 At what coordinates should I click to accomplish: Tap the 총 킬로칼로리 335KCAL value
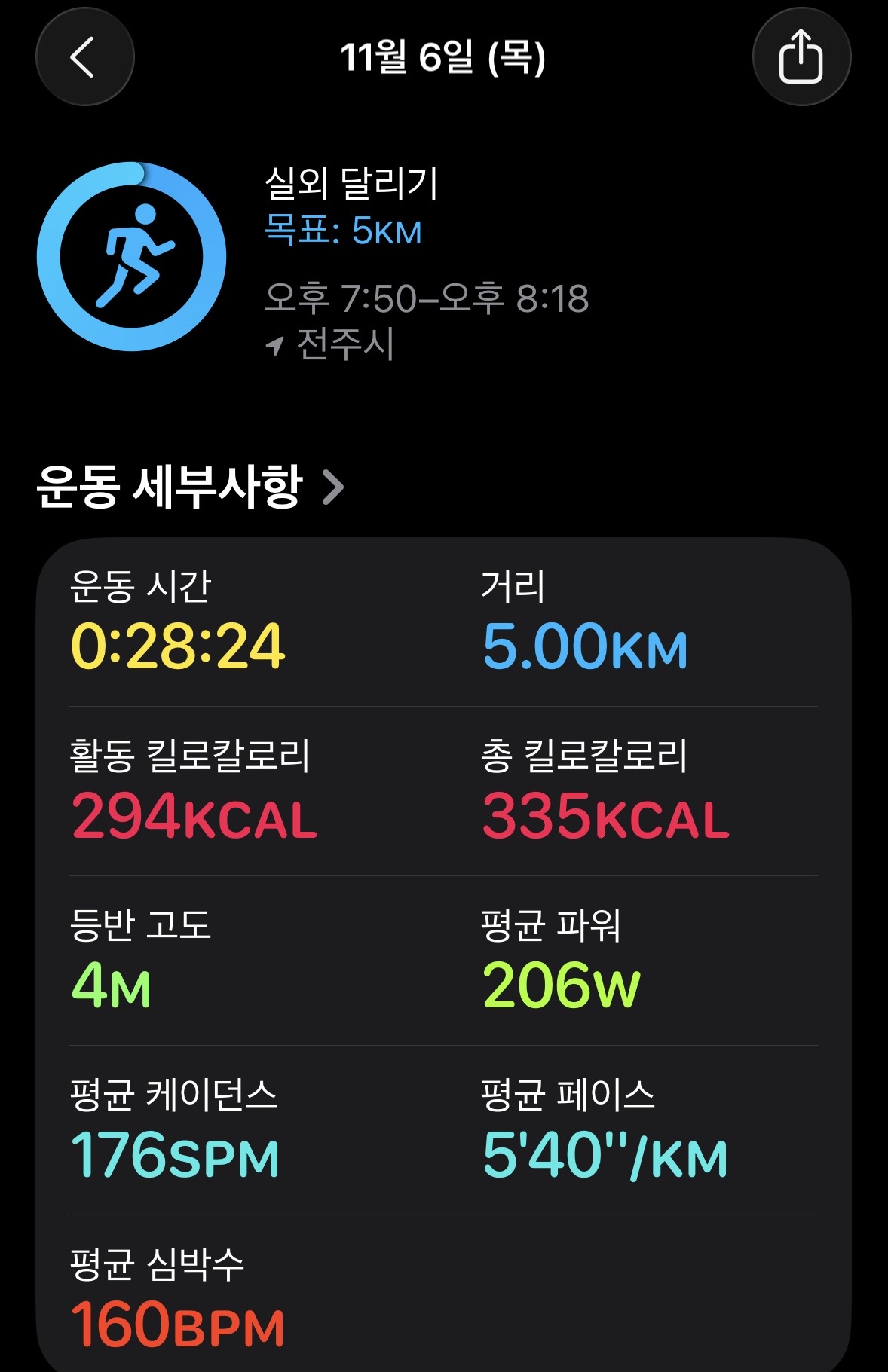[x=605, y=816]
